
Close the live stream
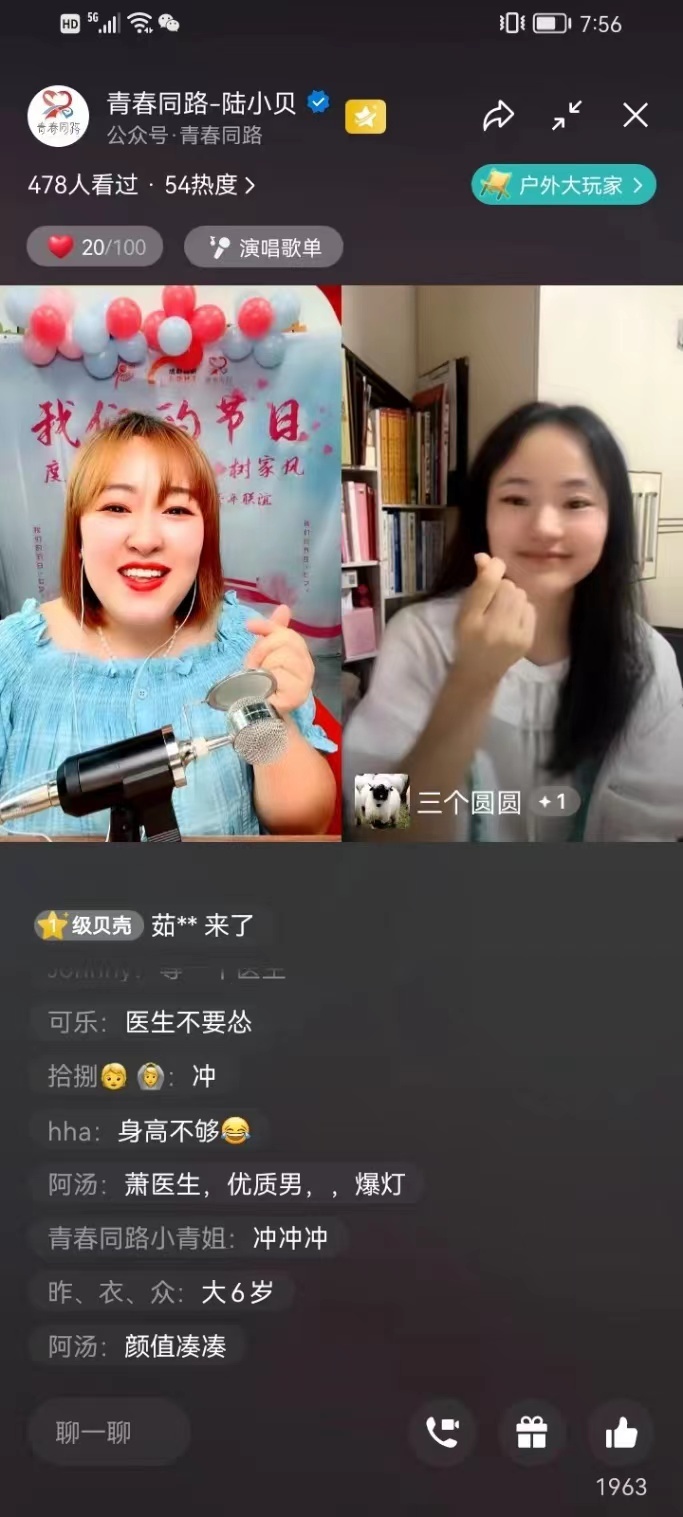(636, 116)
